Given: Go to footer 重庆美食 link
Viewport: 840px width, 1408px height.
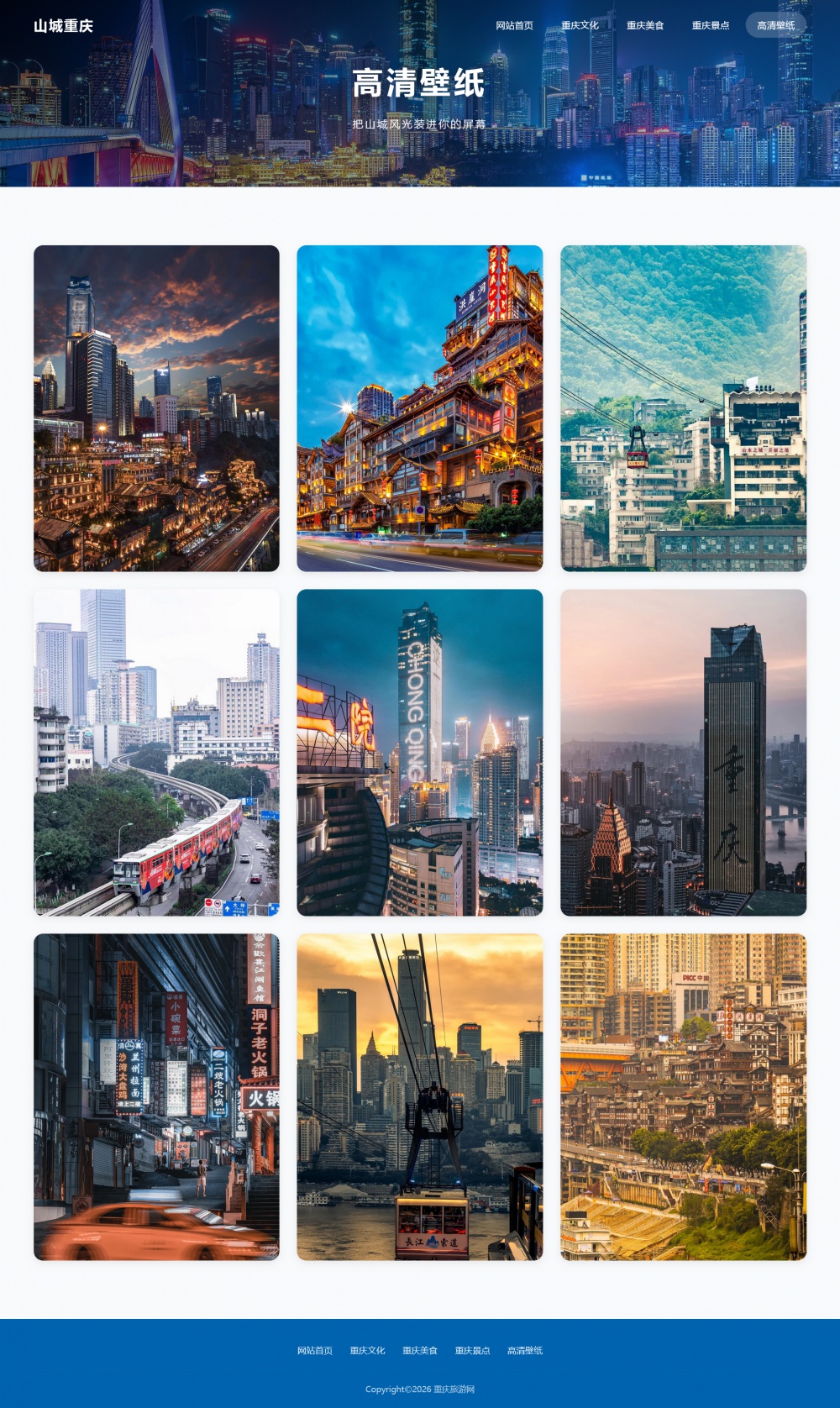Looking at the screenshot, I should tap(420, 1351).
